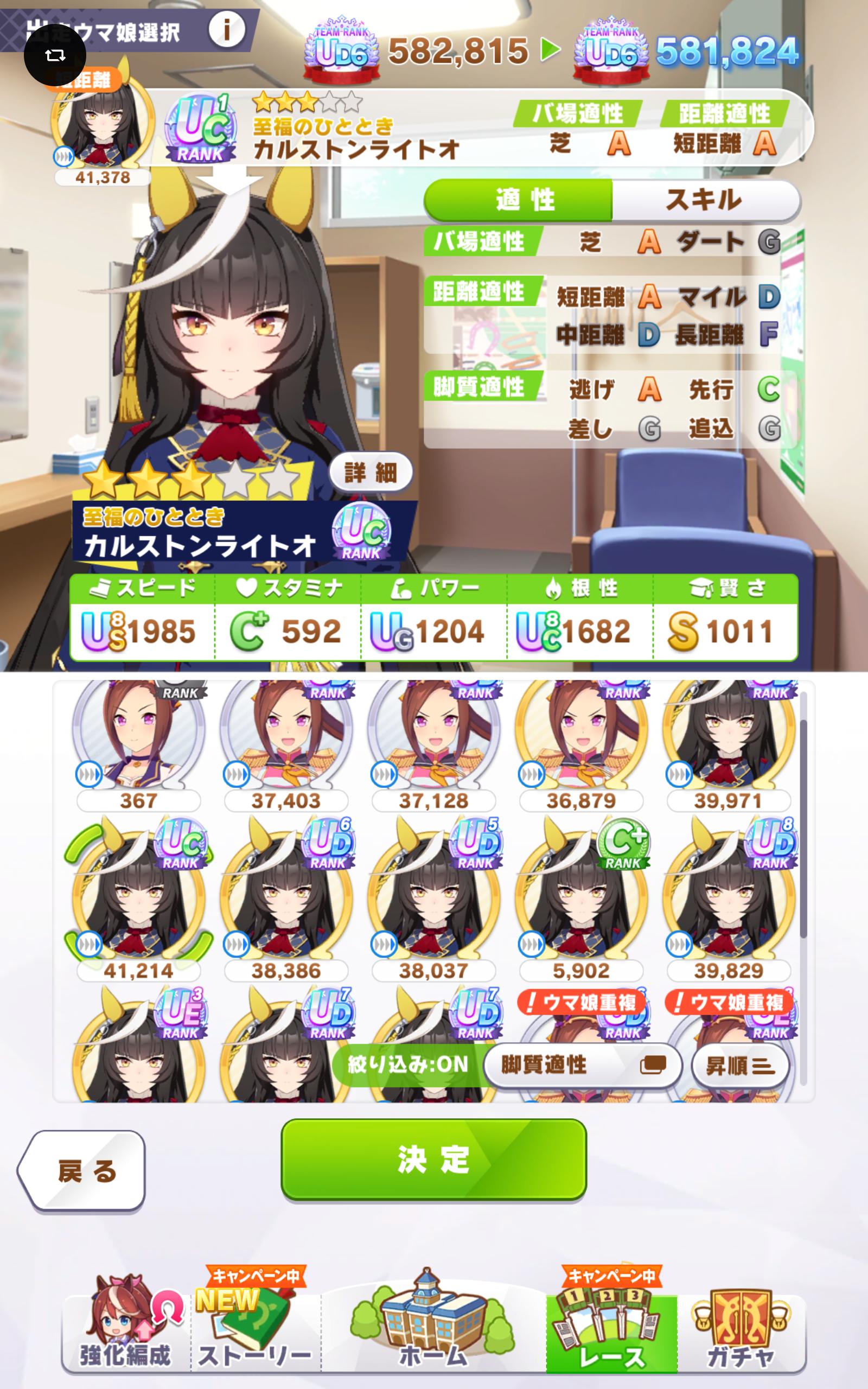Toggle 昇順 sort order

(739, 1066)
